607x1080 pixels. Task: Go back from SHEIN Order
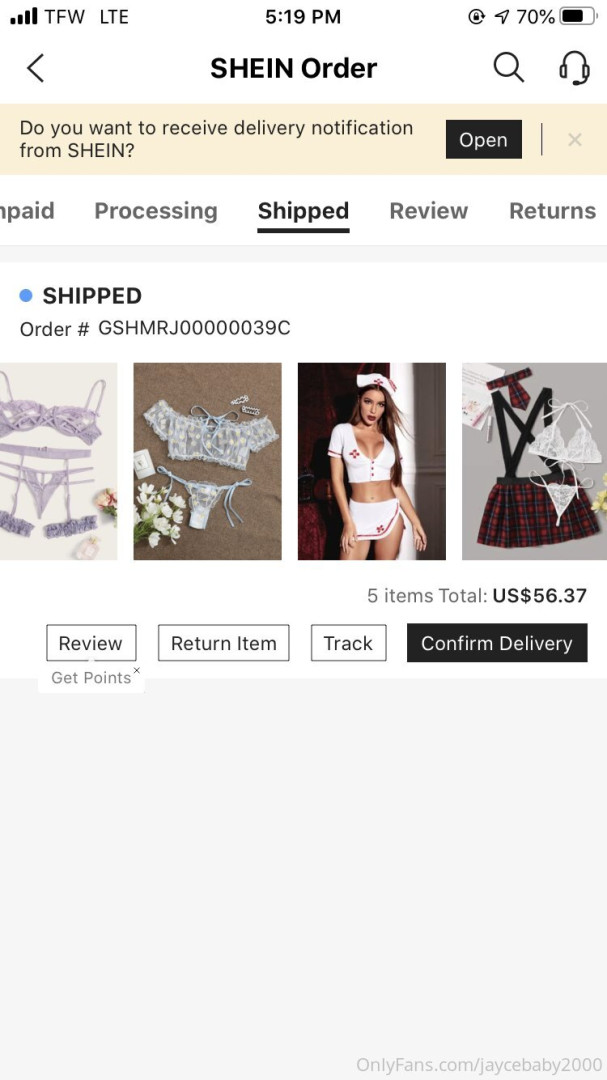[36, 68]
